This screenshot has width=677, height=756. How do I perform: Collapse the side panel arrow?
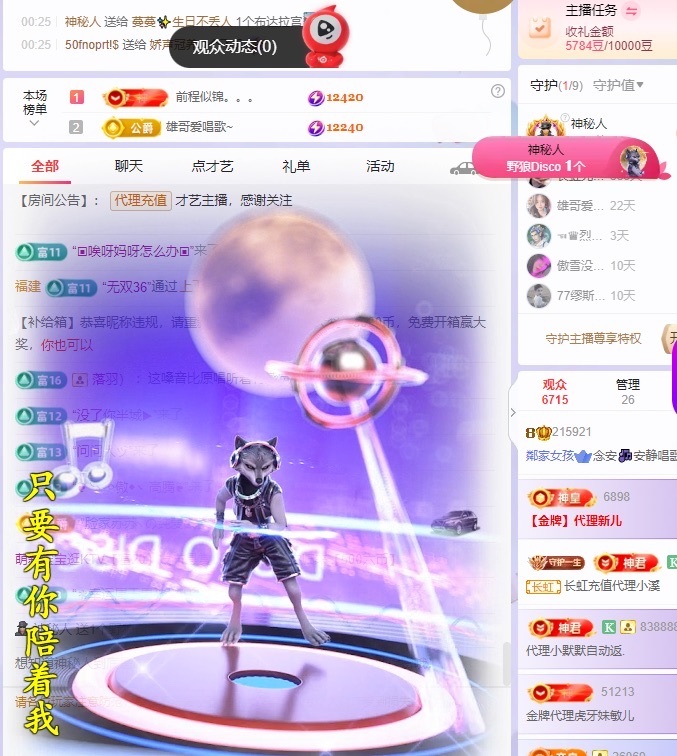point(513,412)
